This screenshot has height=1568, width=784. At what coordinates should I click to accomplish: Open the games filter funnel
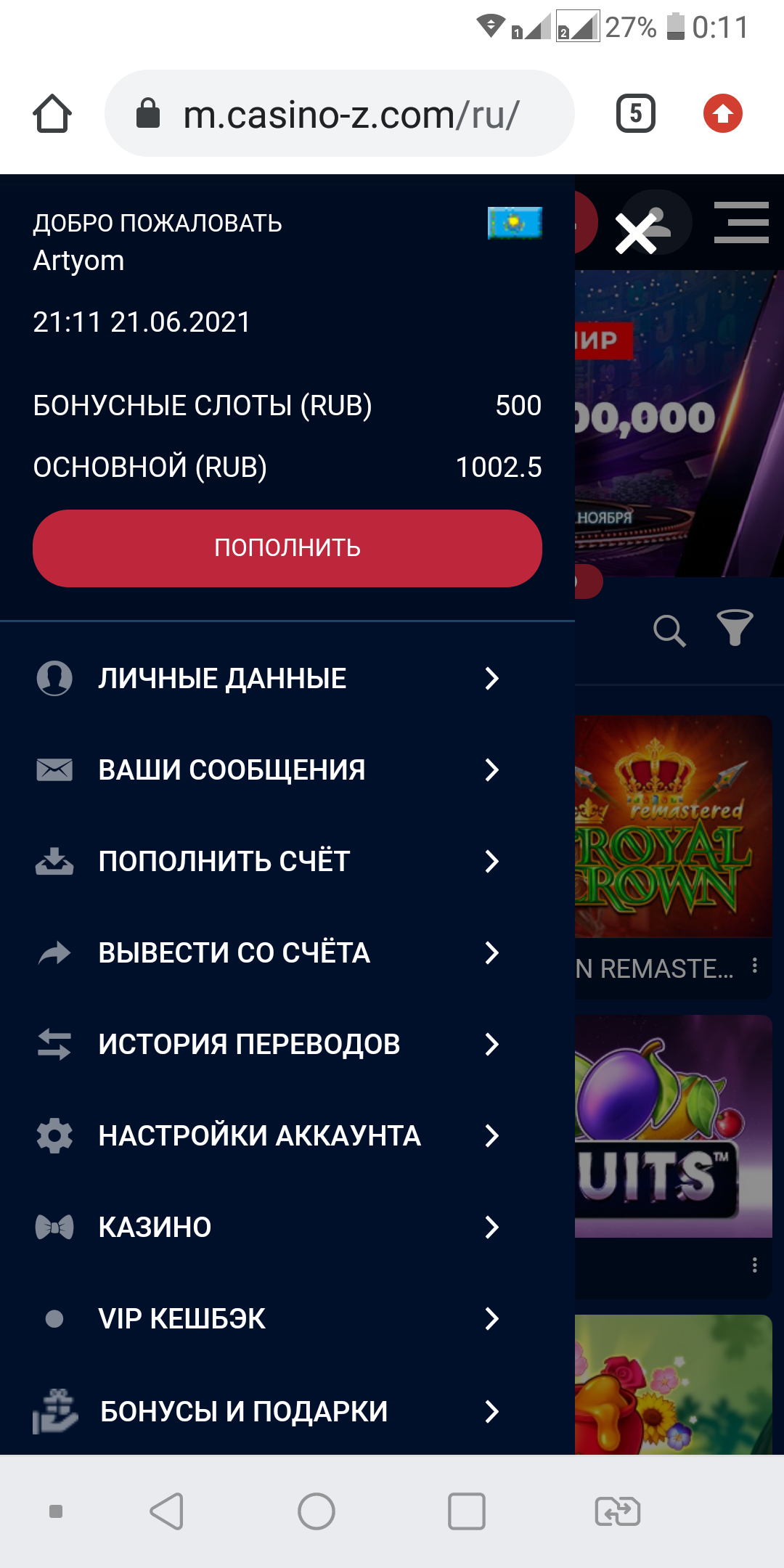coord(735,628)
